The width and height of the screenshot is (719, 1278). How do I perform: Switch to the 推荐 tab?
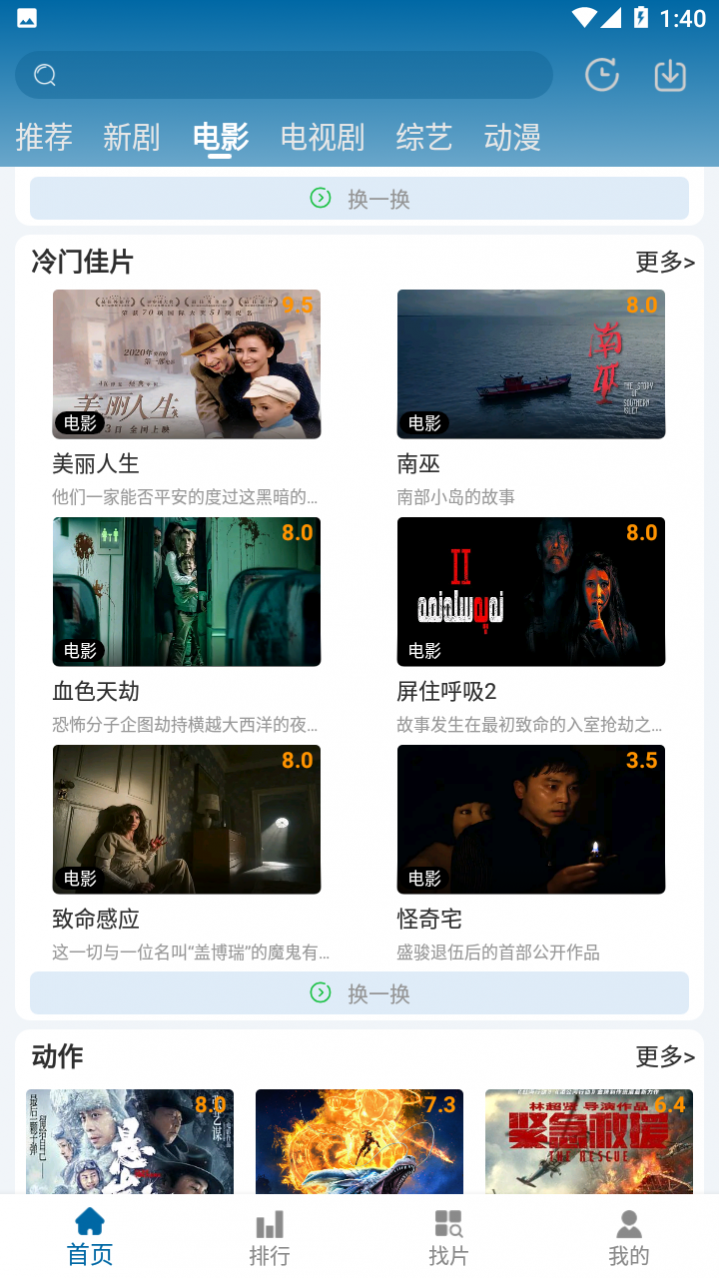[x=44, y=137]
